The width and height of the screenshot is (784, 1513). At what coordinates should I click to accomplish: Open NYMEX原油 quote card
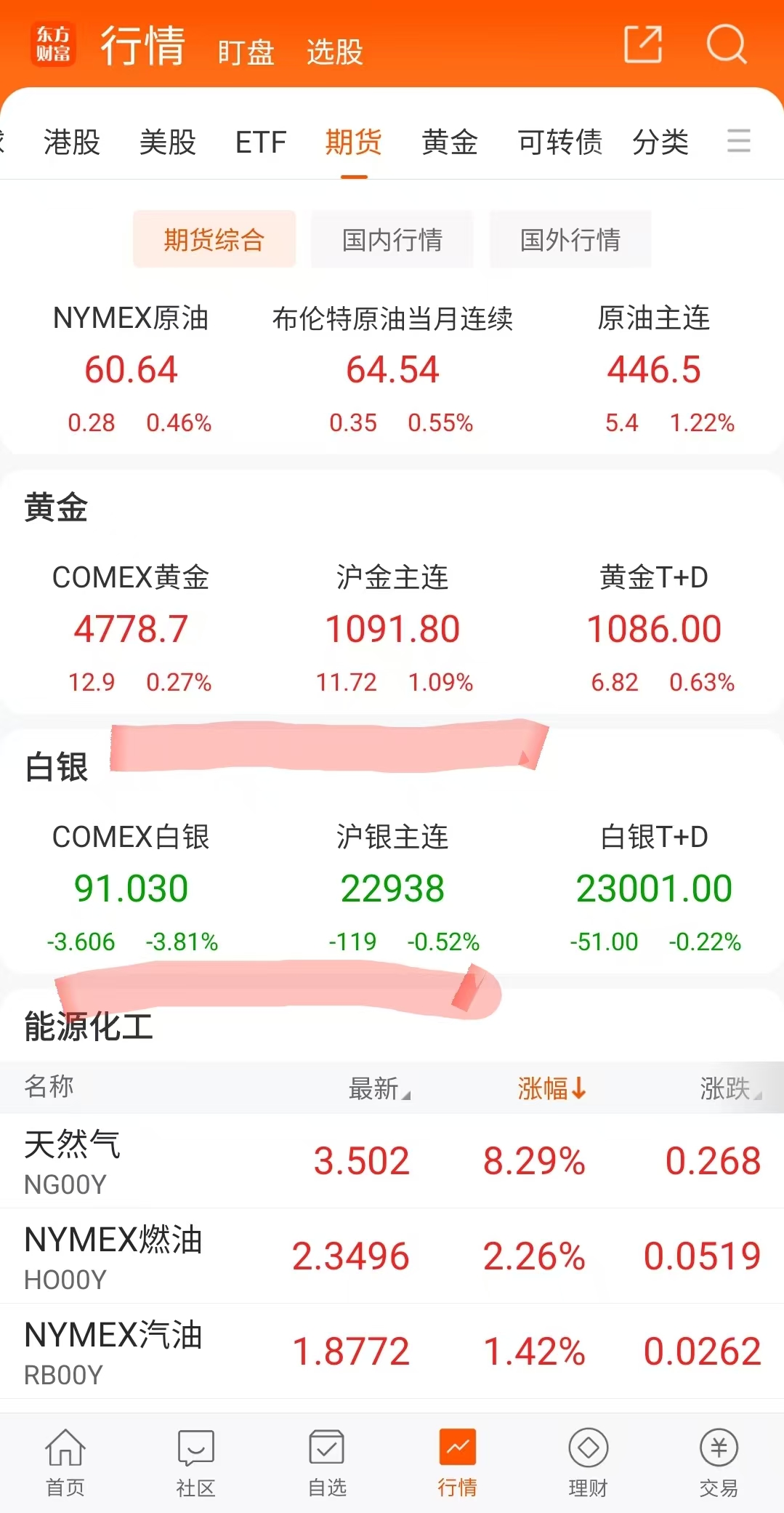[x=132, y=369]
